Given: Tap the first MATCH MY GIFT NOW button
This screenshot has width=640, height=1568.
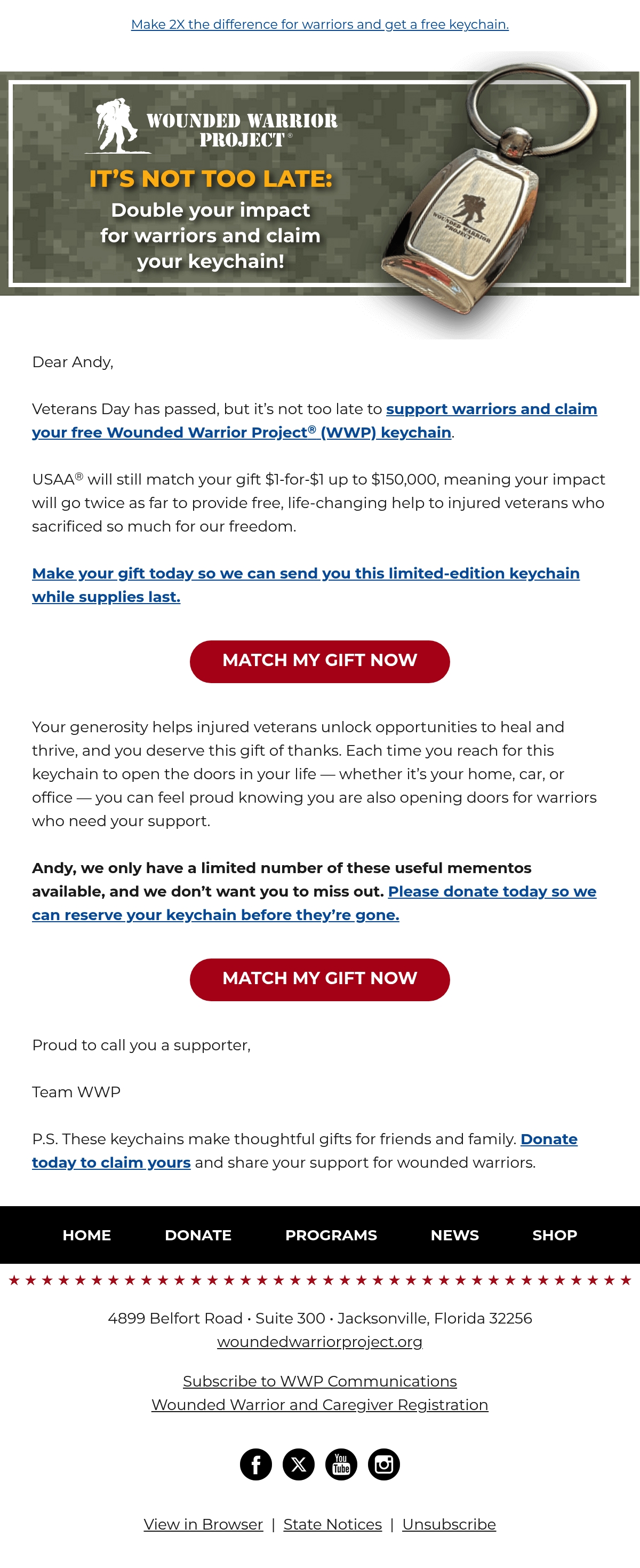Looking at the screenshot, I should tap(320, 661).
